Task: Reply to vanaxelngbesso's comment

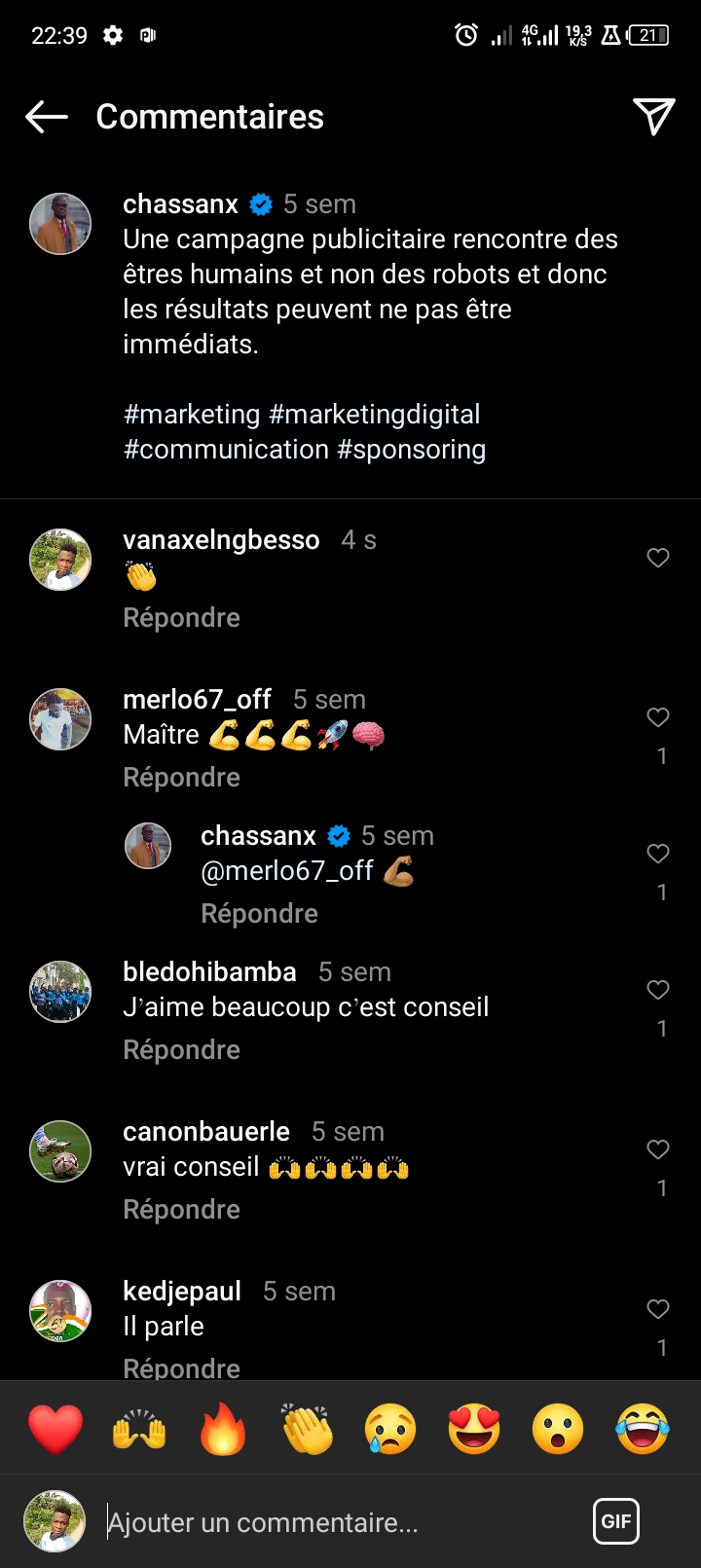Action: 181,618
